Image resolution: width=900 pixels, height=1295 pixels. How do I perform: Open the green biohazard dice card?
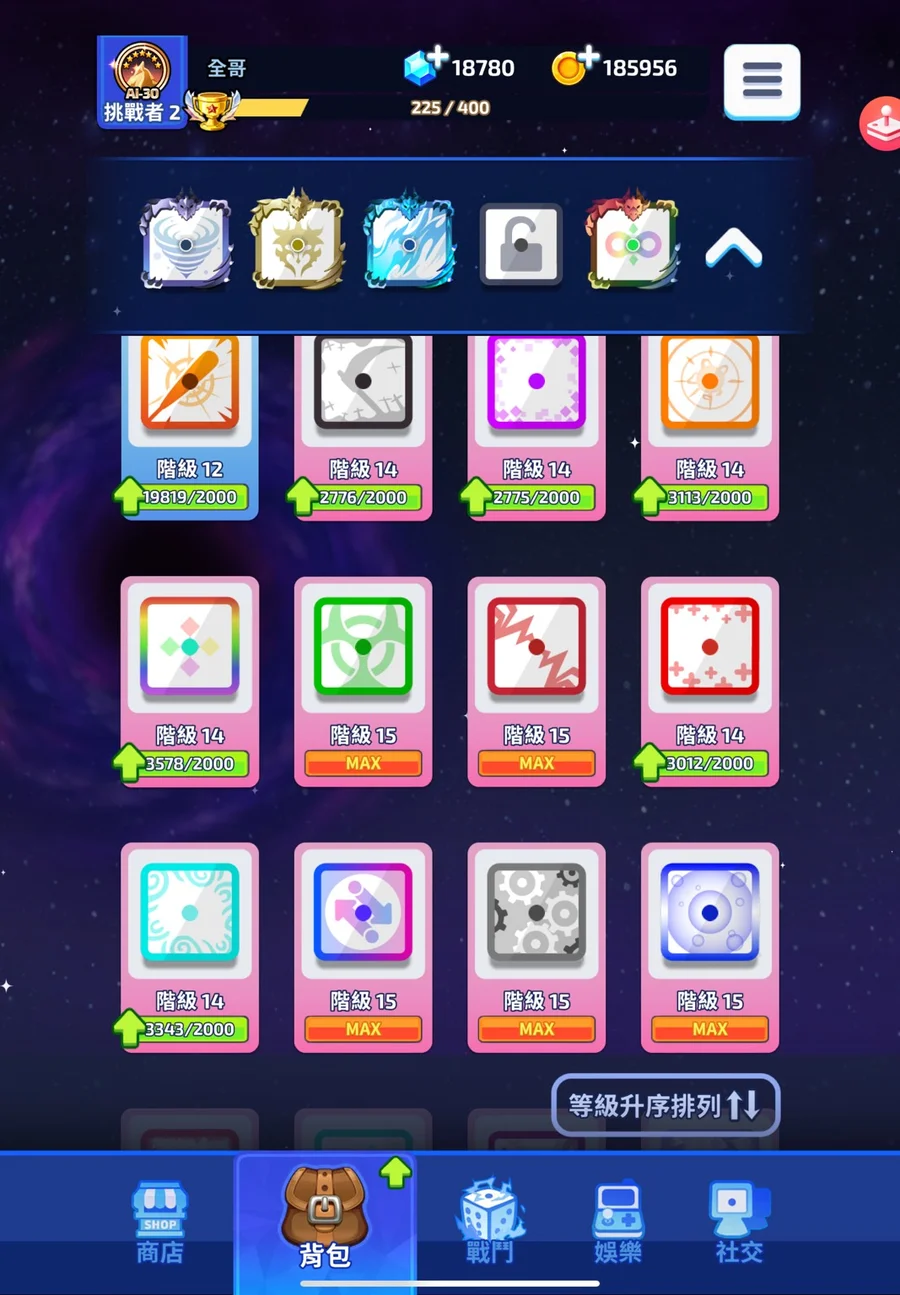(363, 680)
